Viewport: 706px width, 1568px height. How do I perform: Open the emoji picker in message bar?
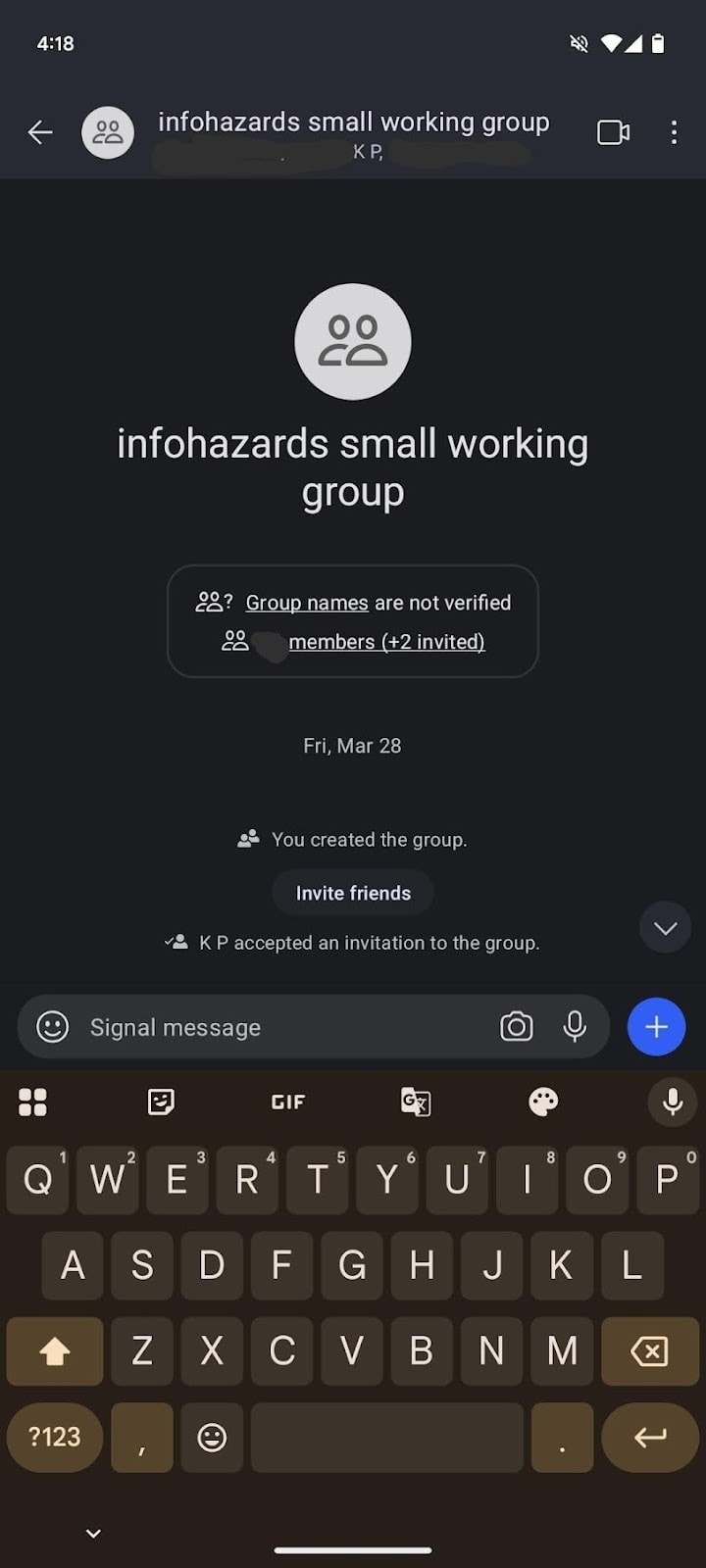pyautogui.click(x=53, y=1027)
